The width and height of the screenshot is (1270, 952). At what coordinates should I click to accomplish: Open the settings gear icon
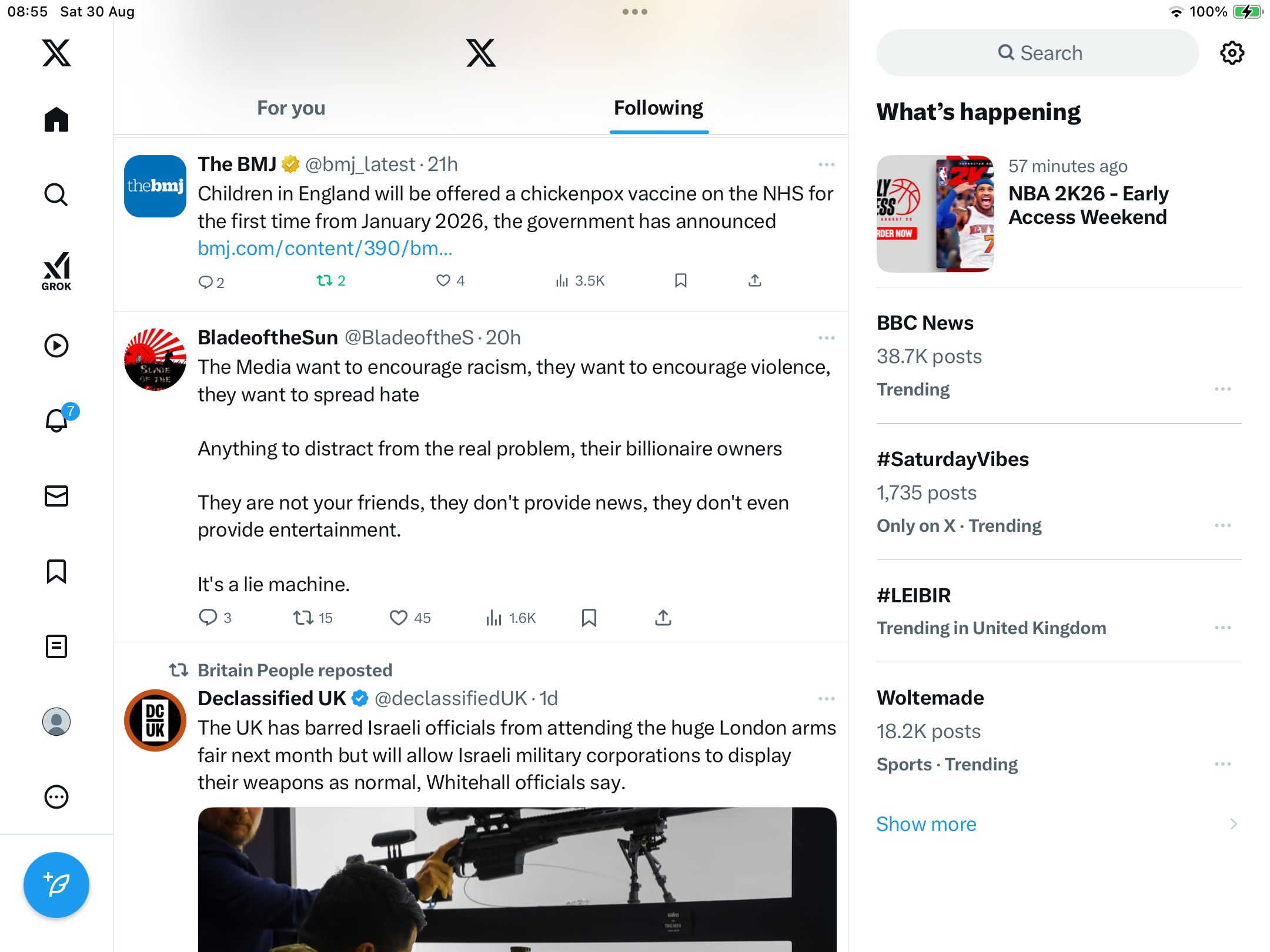(x=1232, y=53)
